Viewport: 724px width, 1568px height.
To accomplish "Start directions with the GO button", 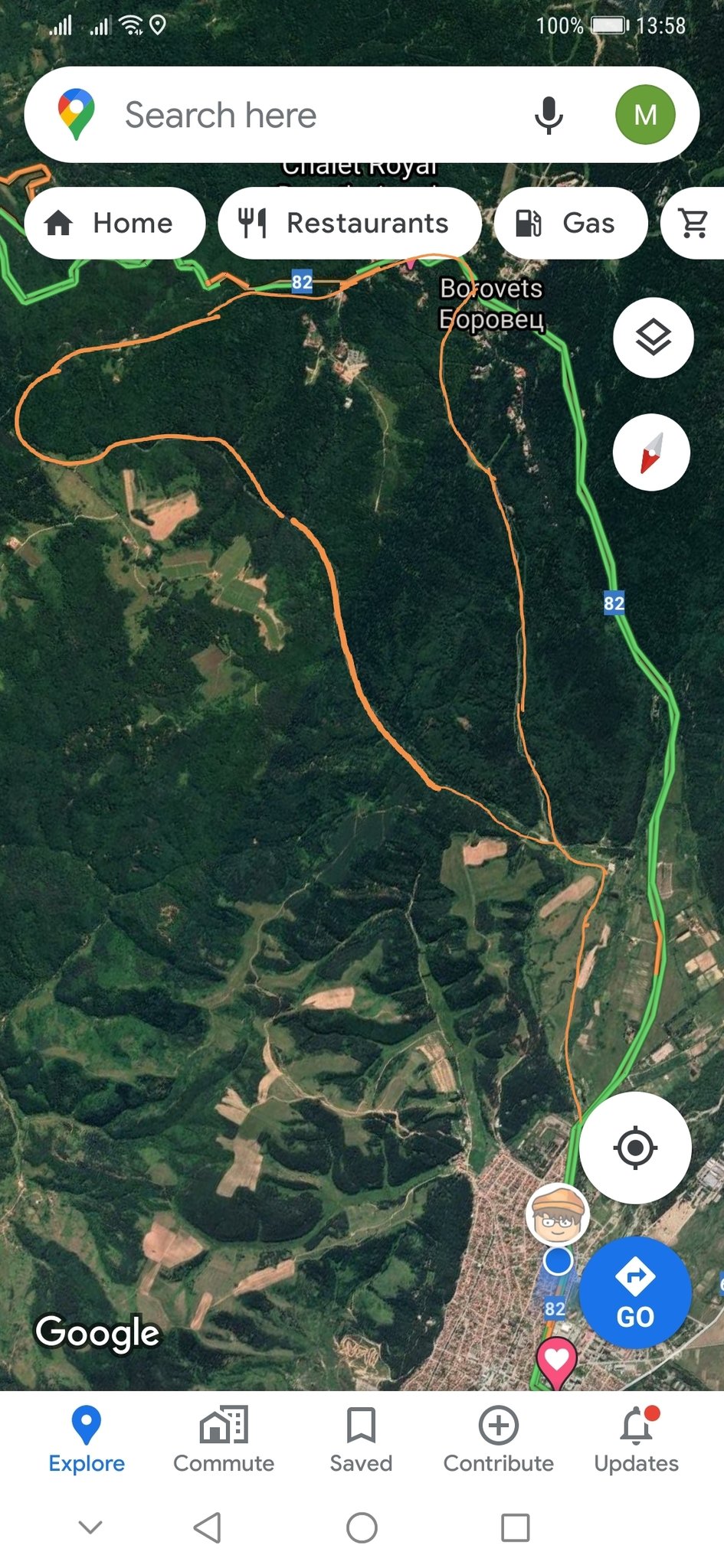I will (x=635, y=1292).
